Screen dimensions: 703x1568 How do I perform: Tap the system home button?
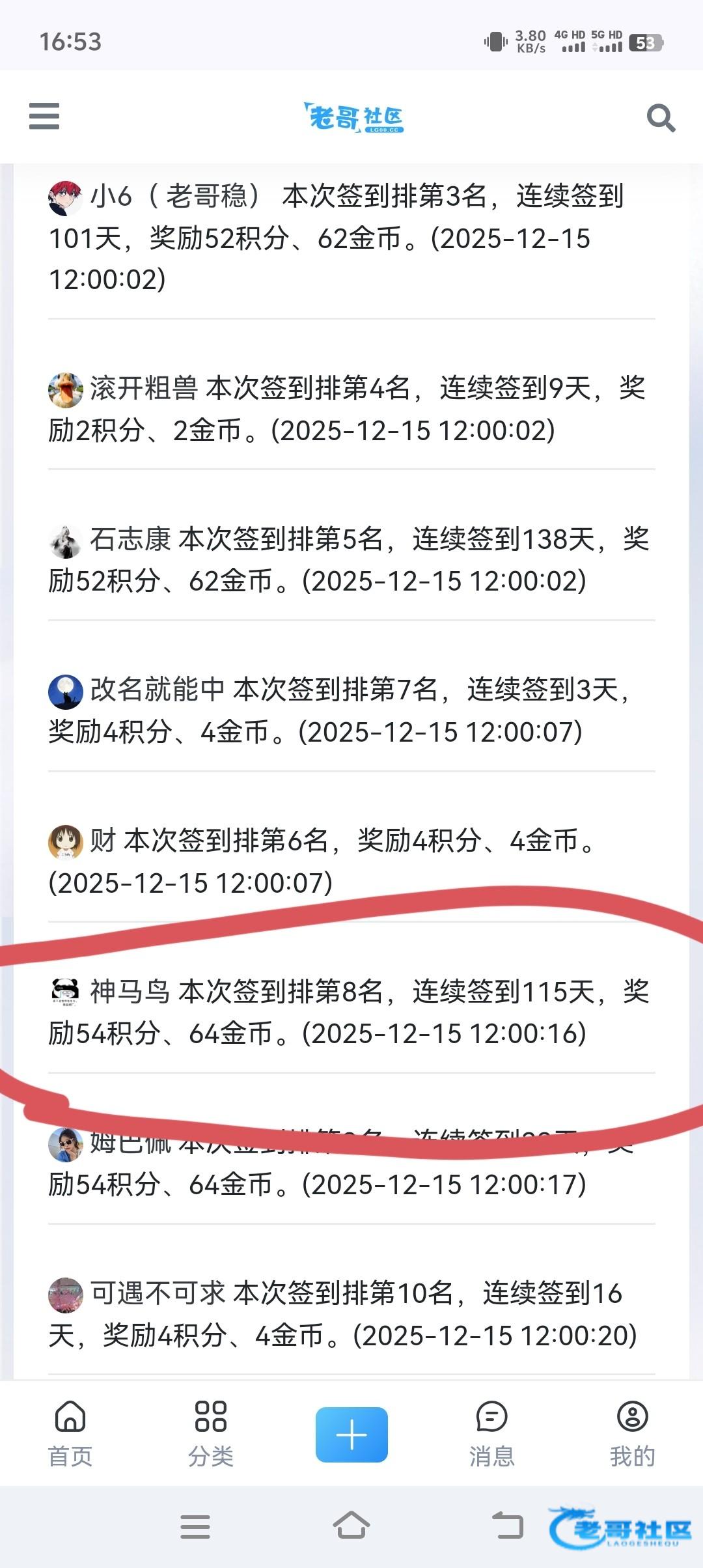point(351,1526)
